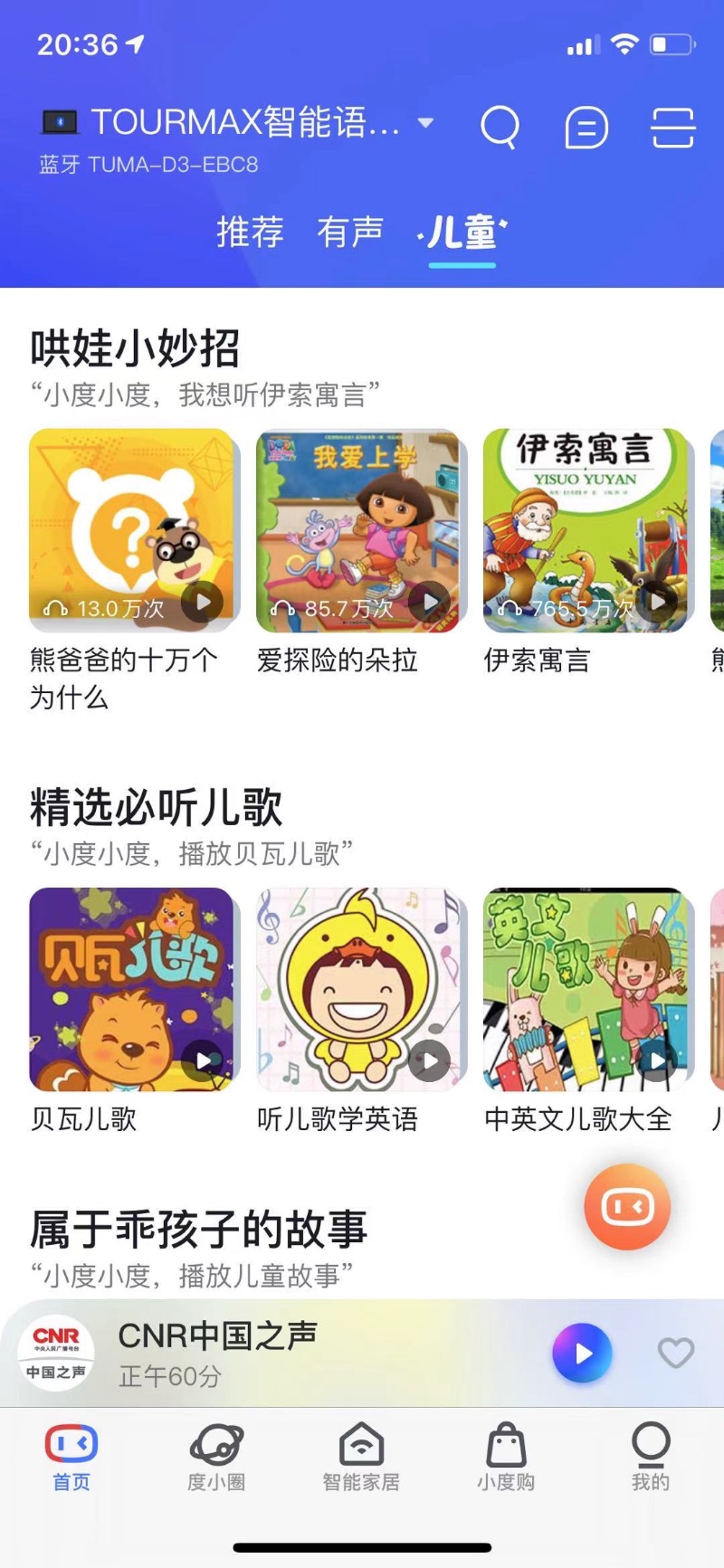This screenshot has height=1568, width=724.
Task: Go to the 度小圈 tab
Action: (216, 1456)
